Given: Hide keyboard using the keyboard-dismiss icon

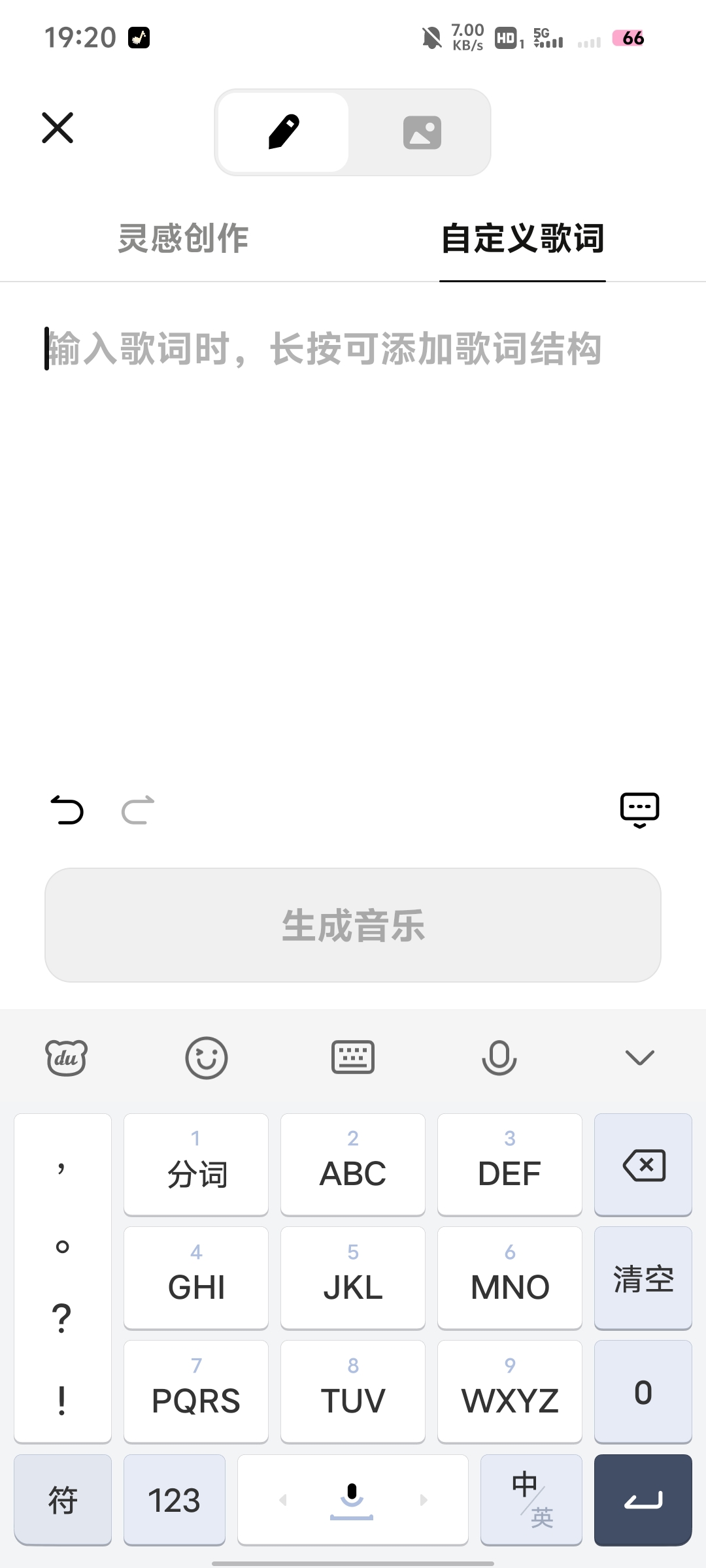Looking at the screenshot, I should [x=639, y=811].
